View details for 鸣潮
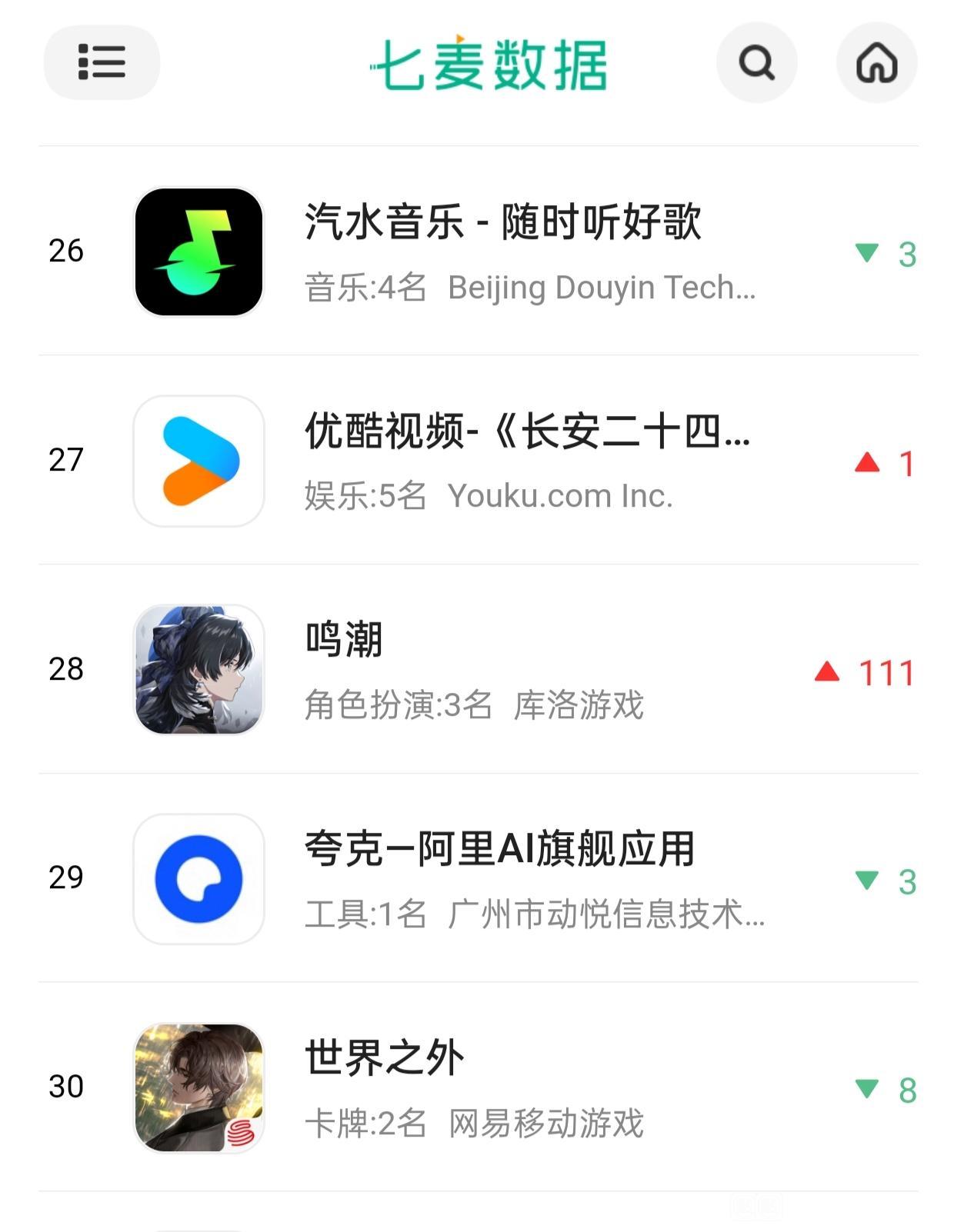Screen dimensions: 954x1232 [344, 640]
